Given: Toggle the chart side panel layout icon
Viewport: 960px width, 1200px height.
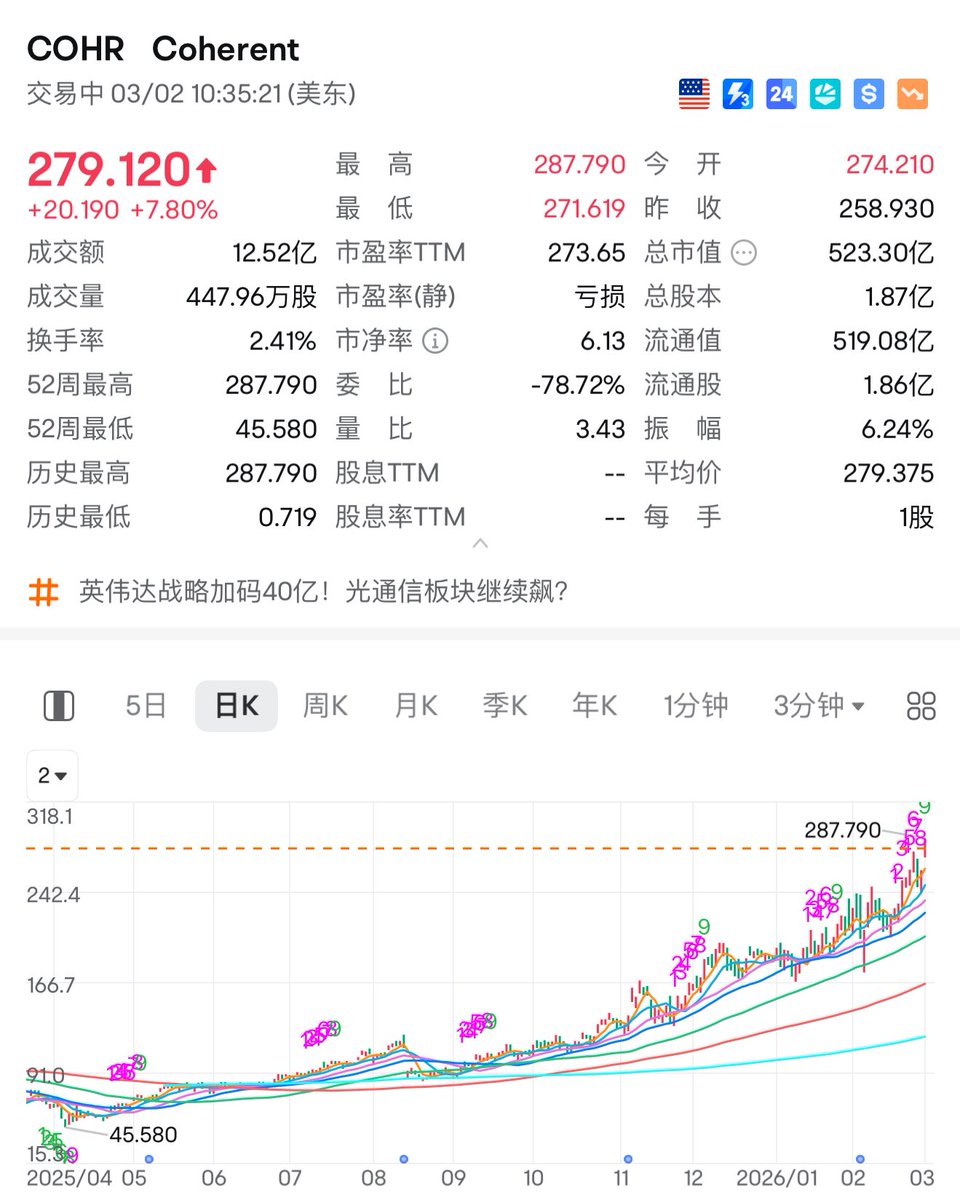Looking at the screenshot, I should (x=59, y=706).
